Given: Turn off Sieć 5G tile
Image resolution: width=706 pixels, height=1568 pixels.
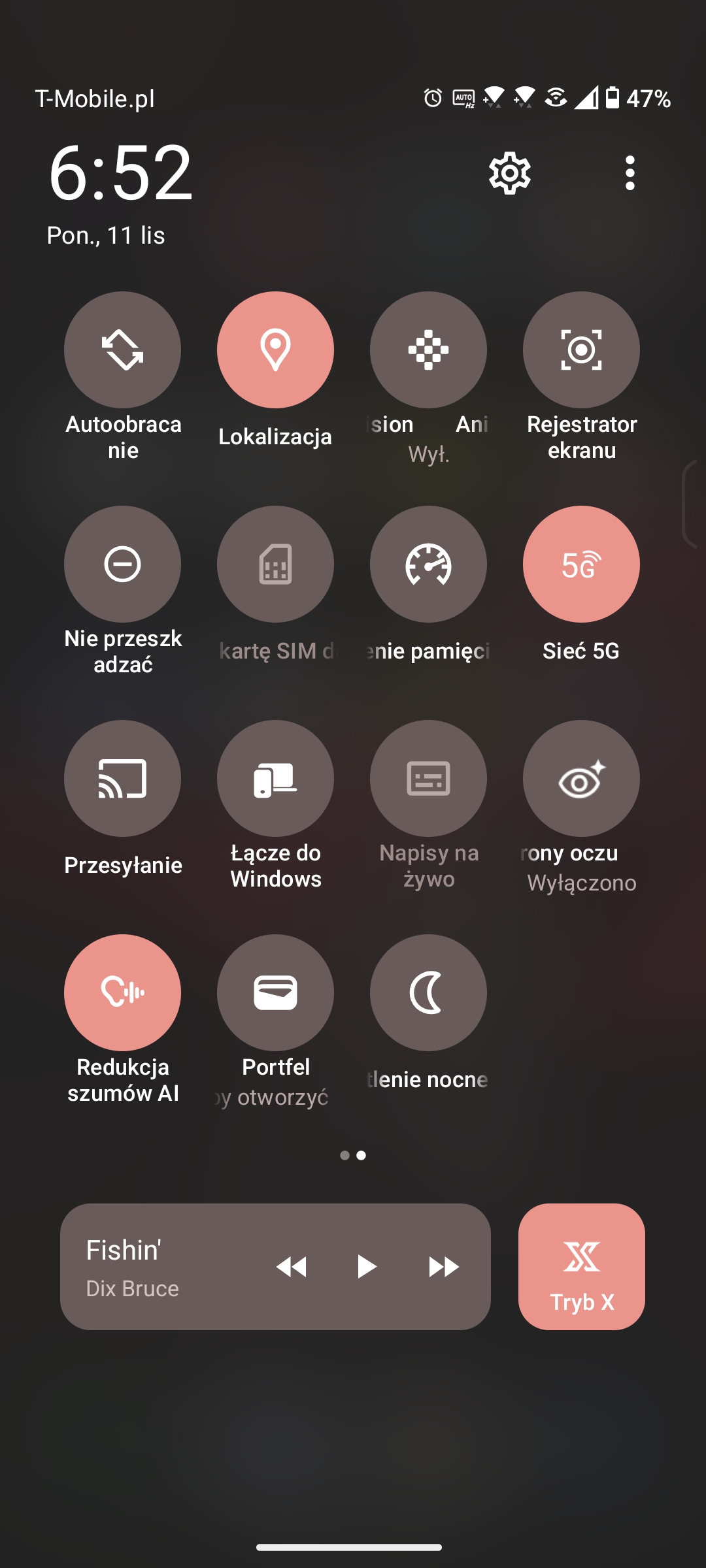Looking at the screenshot, I should tap(581, 564).
